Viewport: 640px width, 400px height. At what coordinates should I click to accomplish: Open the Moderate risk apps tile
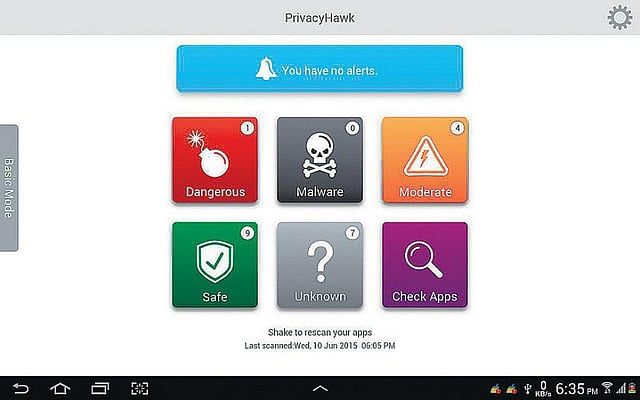pos(424,160)
